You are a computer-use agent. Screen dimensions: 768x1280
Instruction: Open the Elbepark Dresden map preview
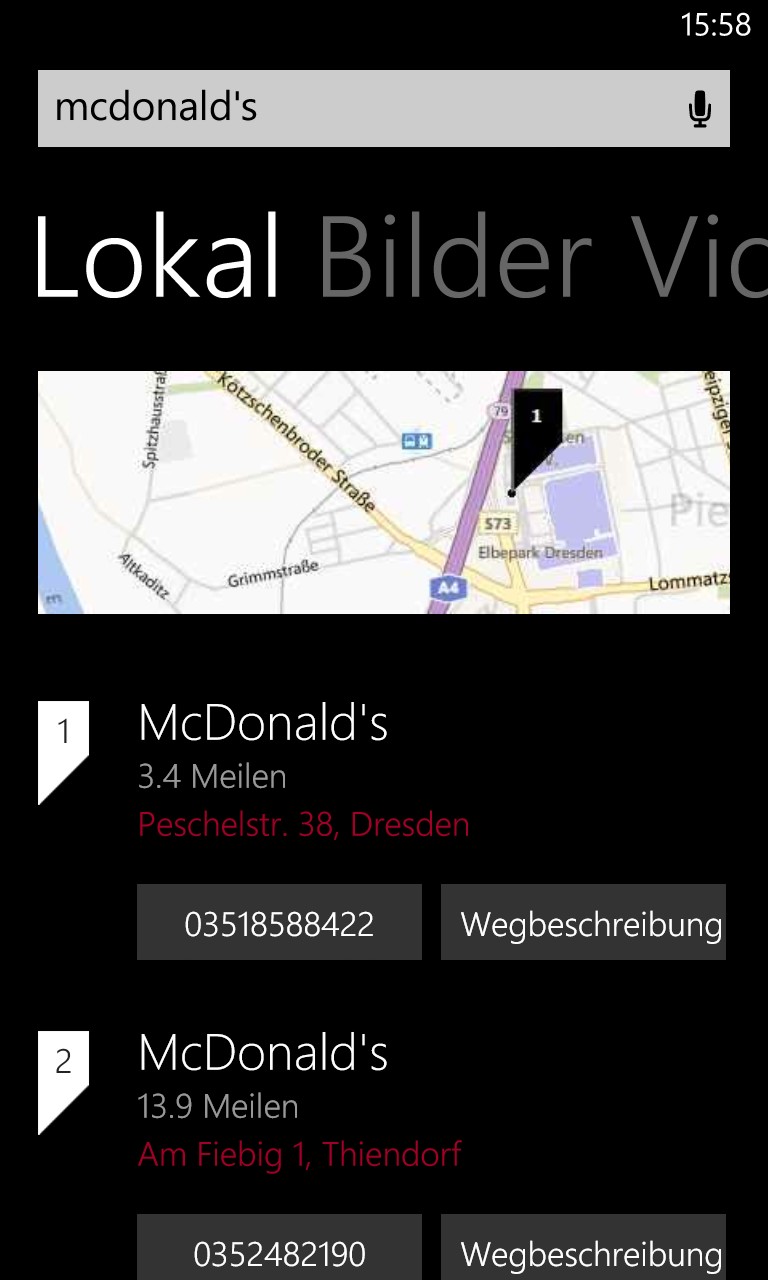(384, 492)
